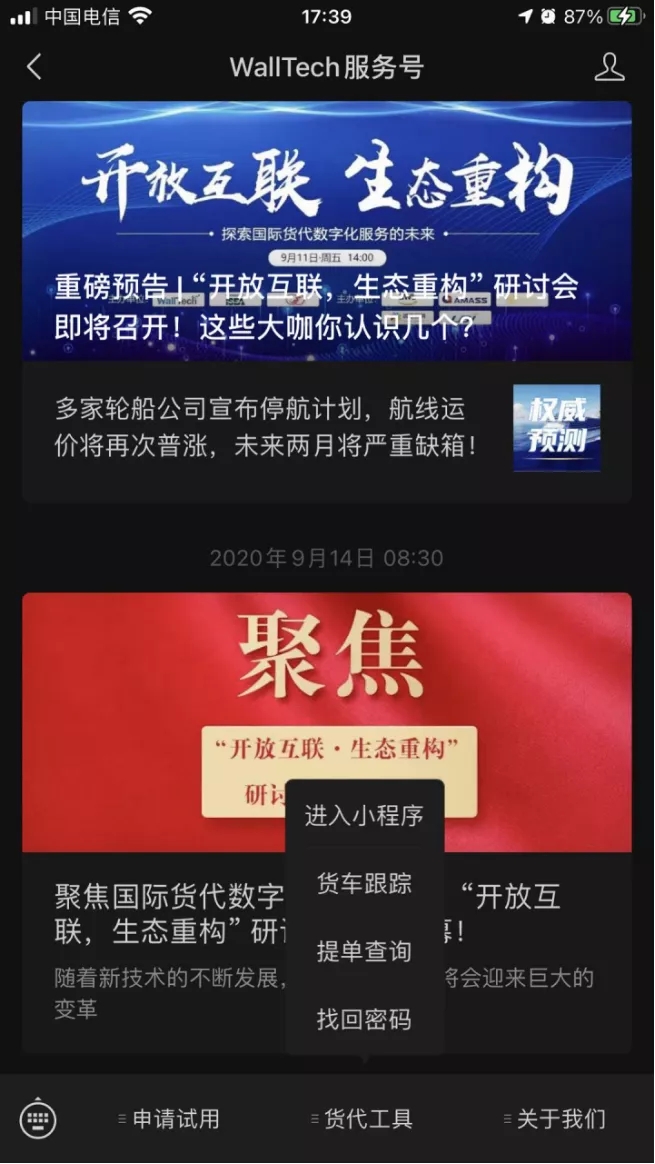655x1164 pixels.
Task: Open the account profile icon
Action: [x=609, y=67]
